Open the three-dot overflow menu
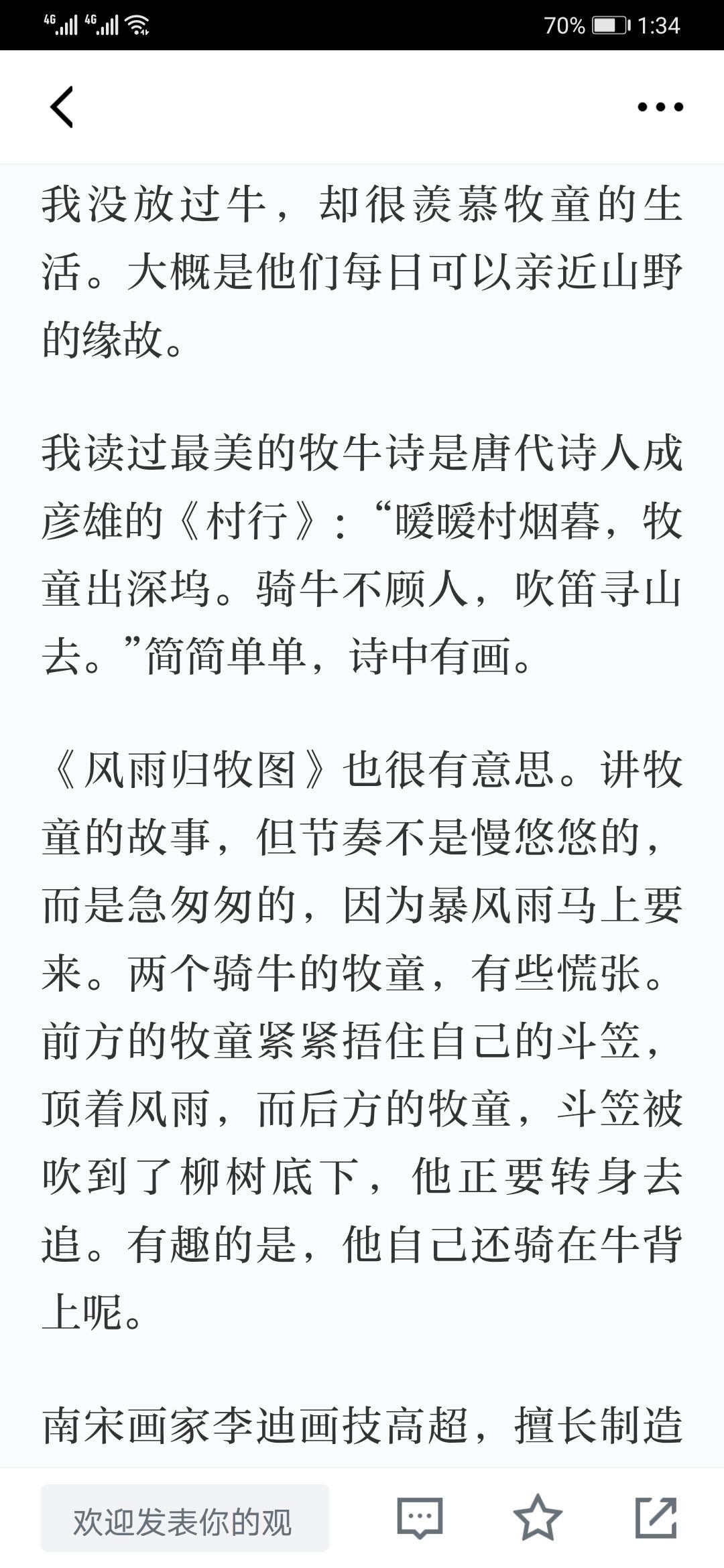The image size is (724, 1568). [660, 107]
